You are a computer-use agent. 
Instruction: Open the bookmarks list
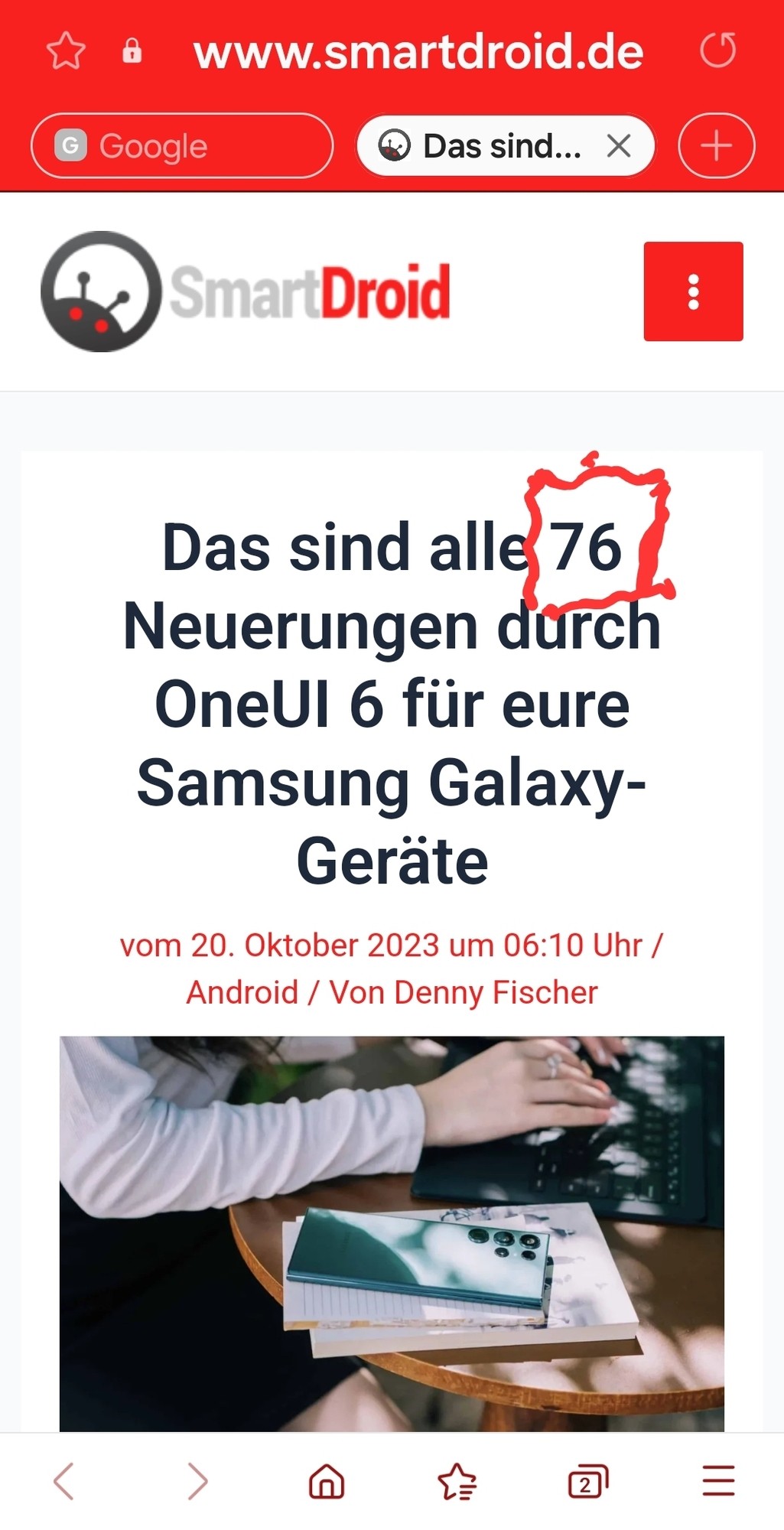tap(457, 1482)
